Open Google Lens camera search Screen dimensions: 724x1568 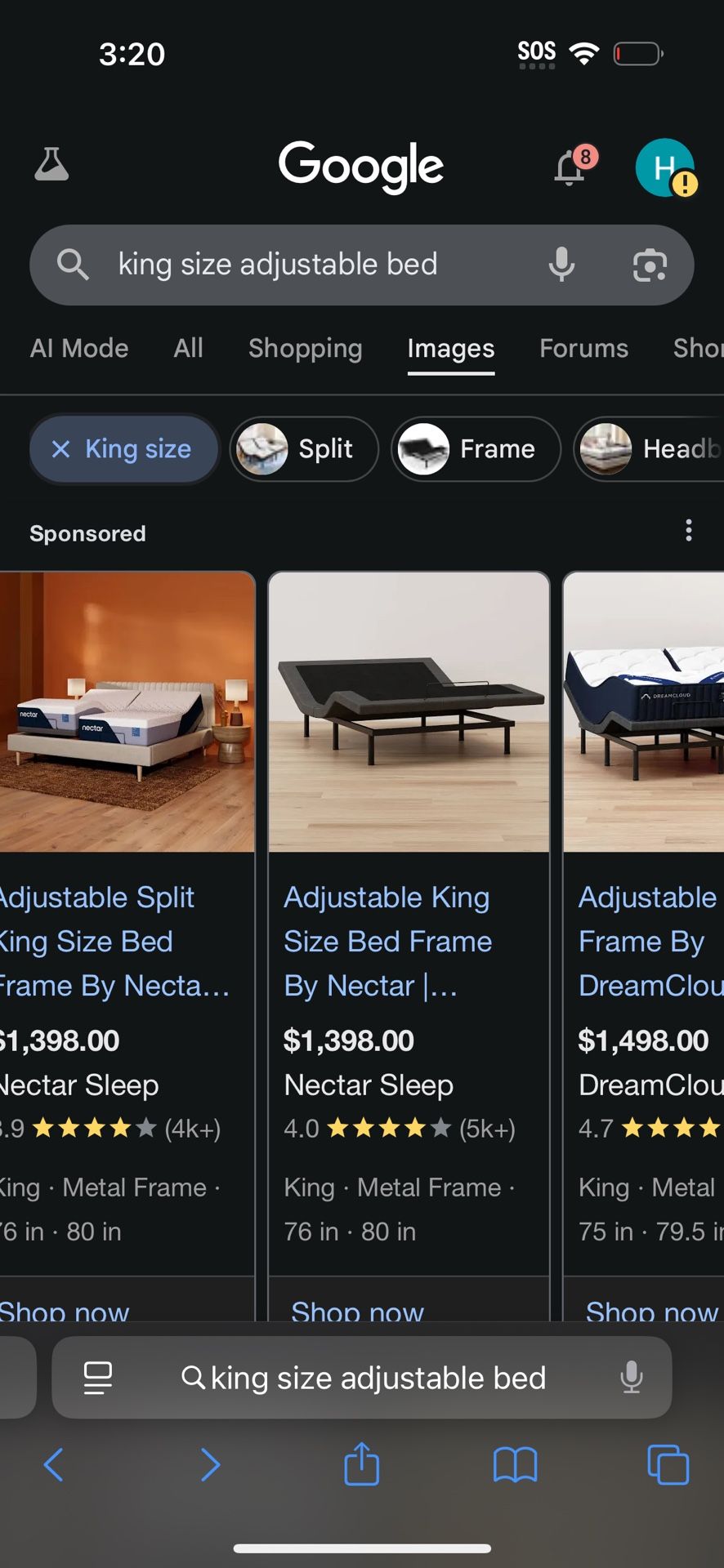coord(650,265)
